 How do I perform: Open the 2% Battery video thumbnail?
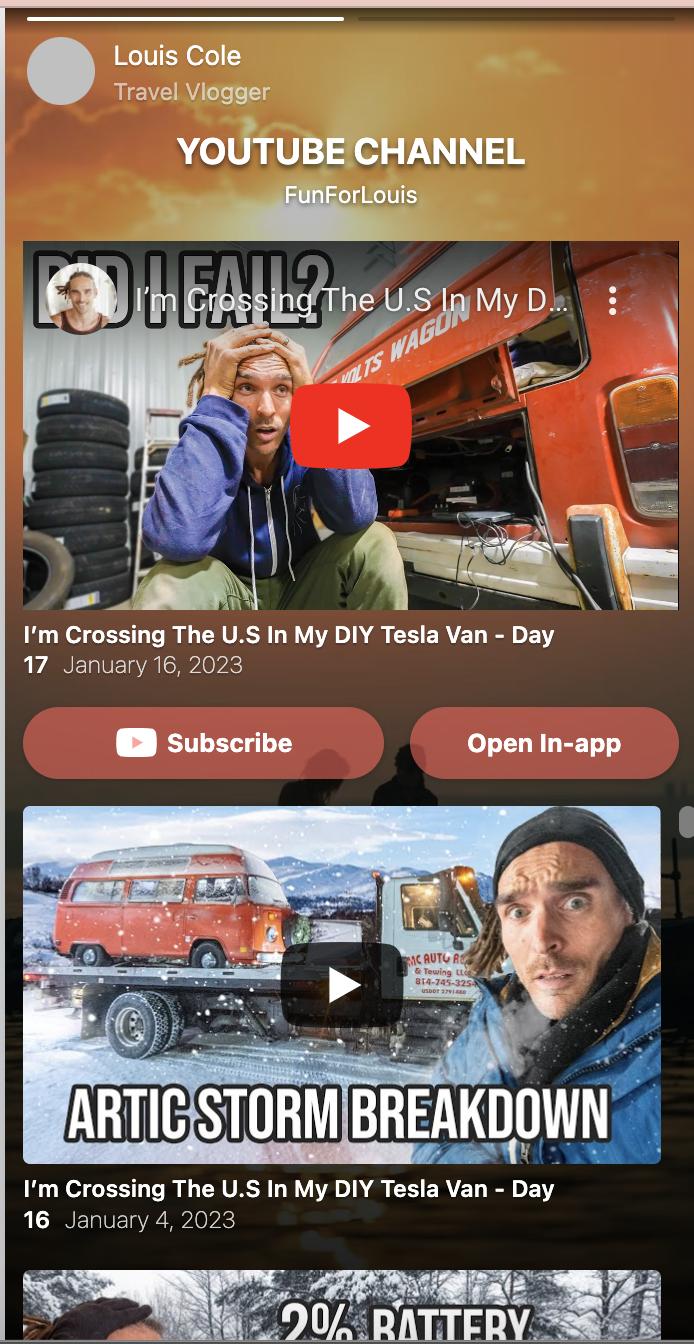coord(342,1308)
